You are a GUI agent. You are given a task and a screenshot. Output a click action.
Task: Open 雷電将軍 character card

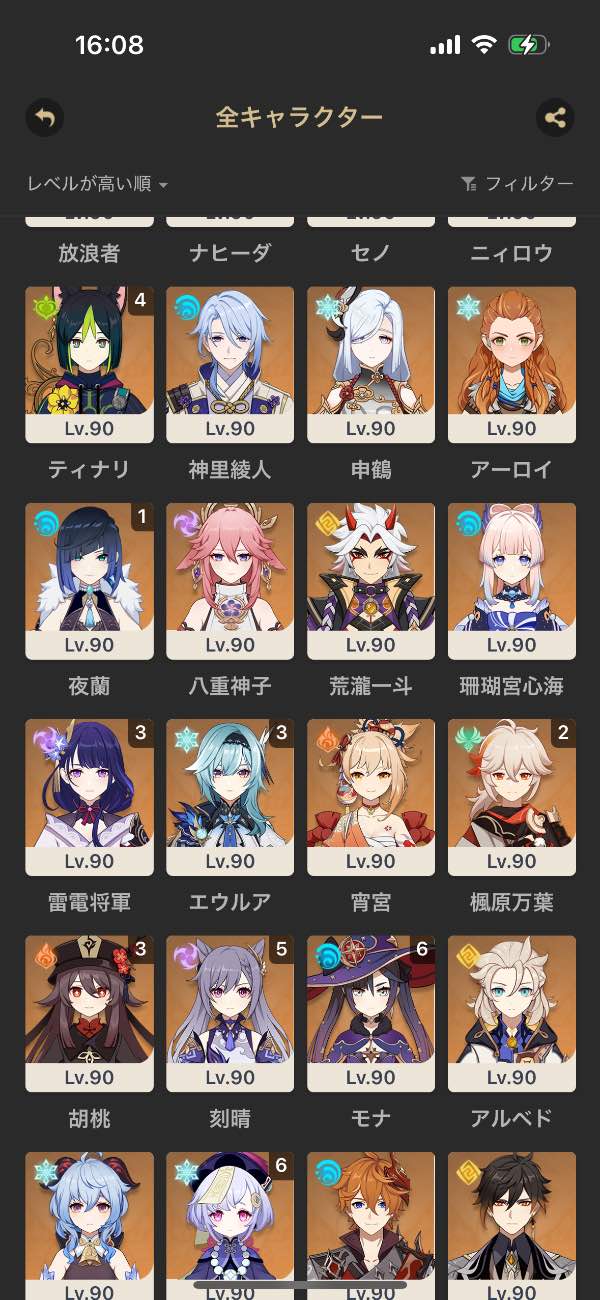point(89,796)
